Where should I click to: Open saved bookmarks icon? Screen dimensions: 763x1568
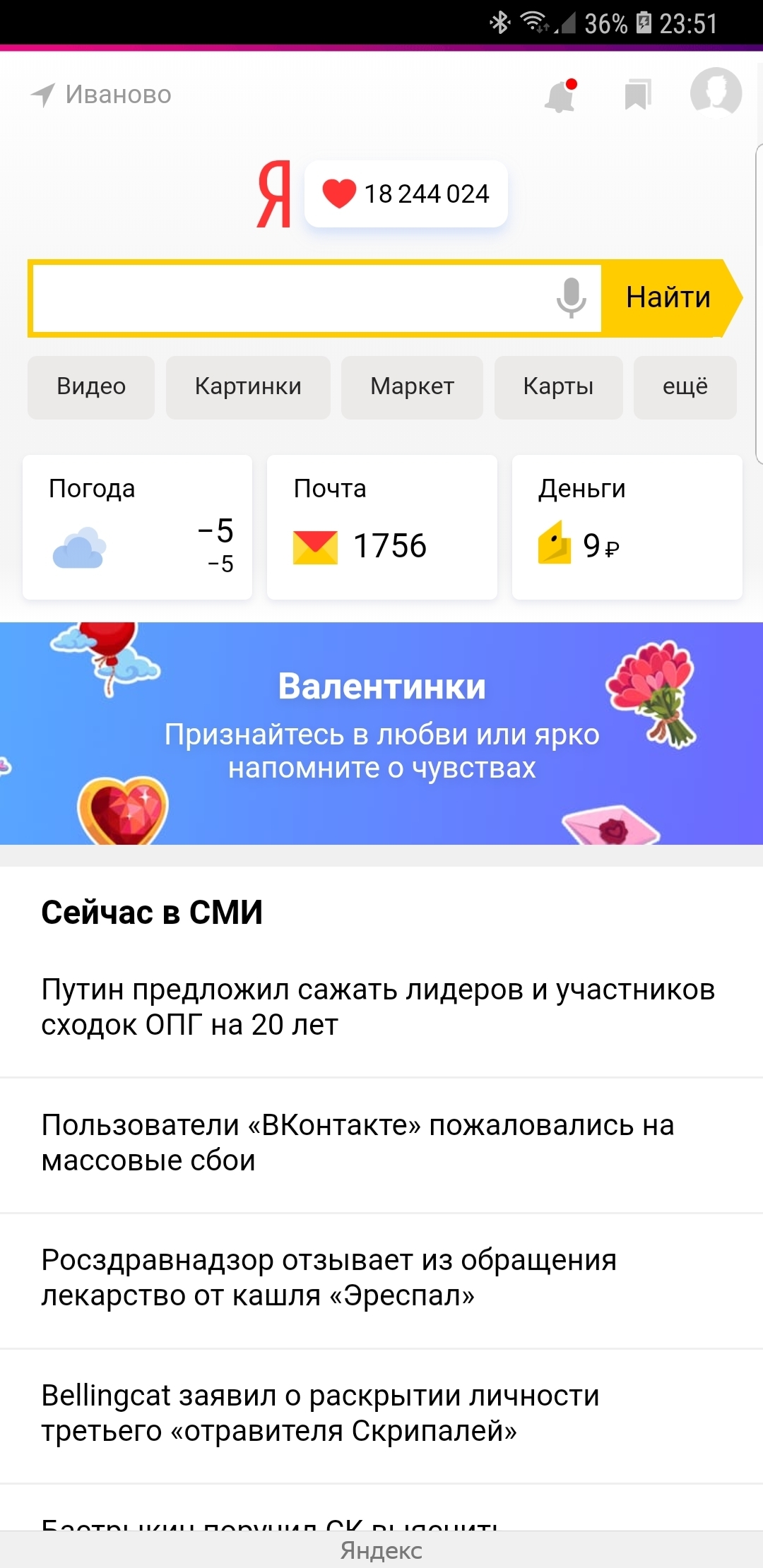(x=637, y=95)
